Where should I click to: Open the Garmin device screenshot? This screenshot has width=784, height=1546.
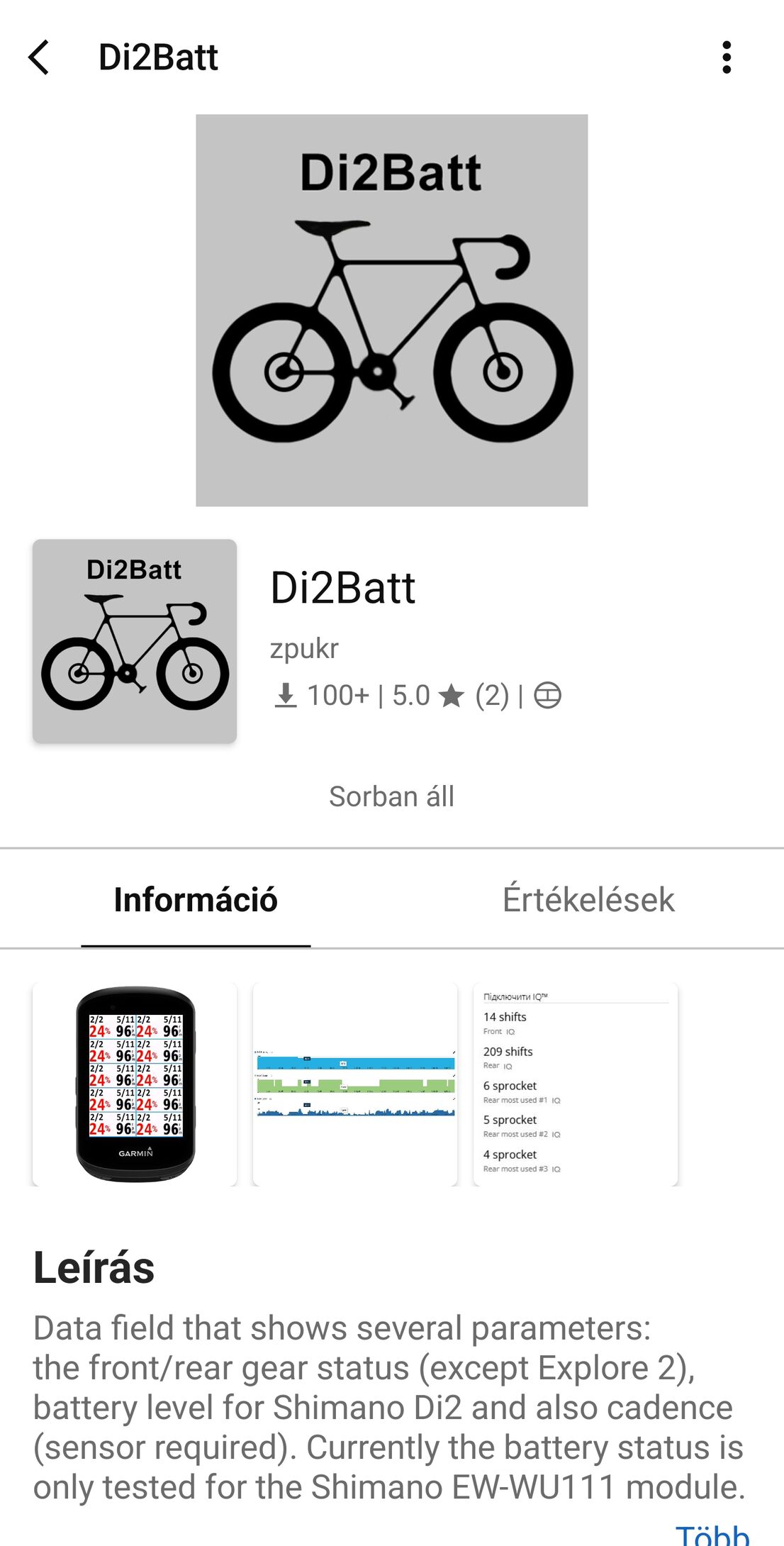pos(135,1084)
